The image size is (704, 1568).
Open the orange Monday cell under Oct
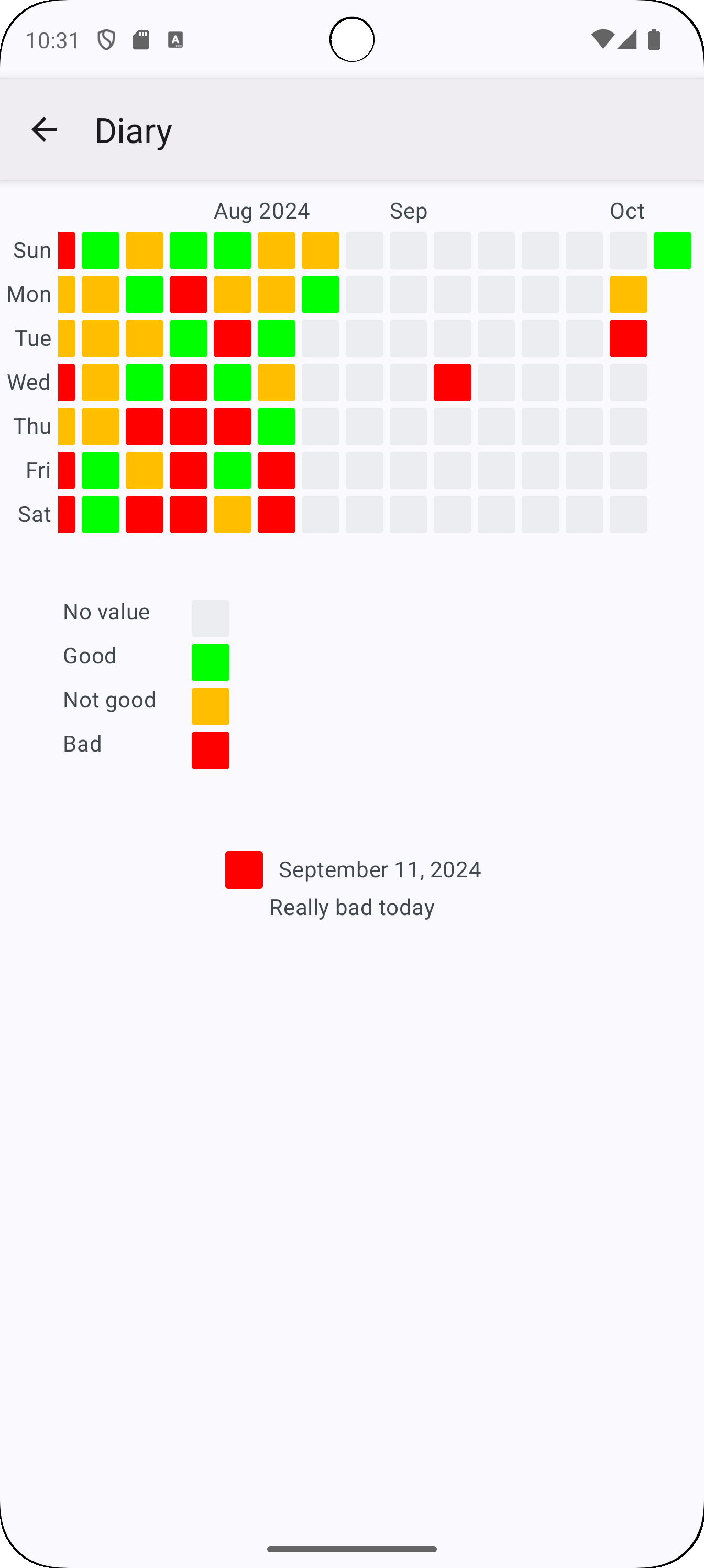click(x=629, y=294)
